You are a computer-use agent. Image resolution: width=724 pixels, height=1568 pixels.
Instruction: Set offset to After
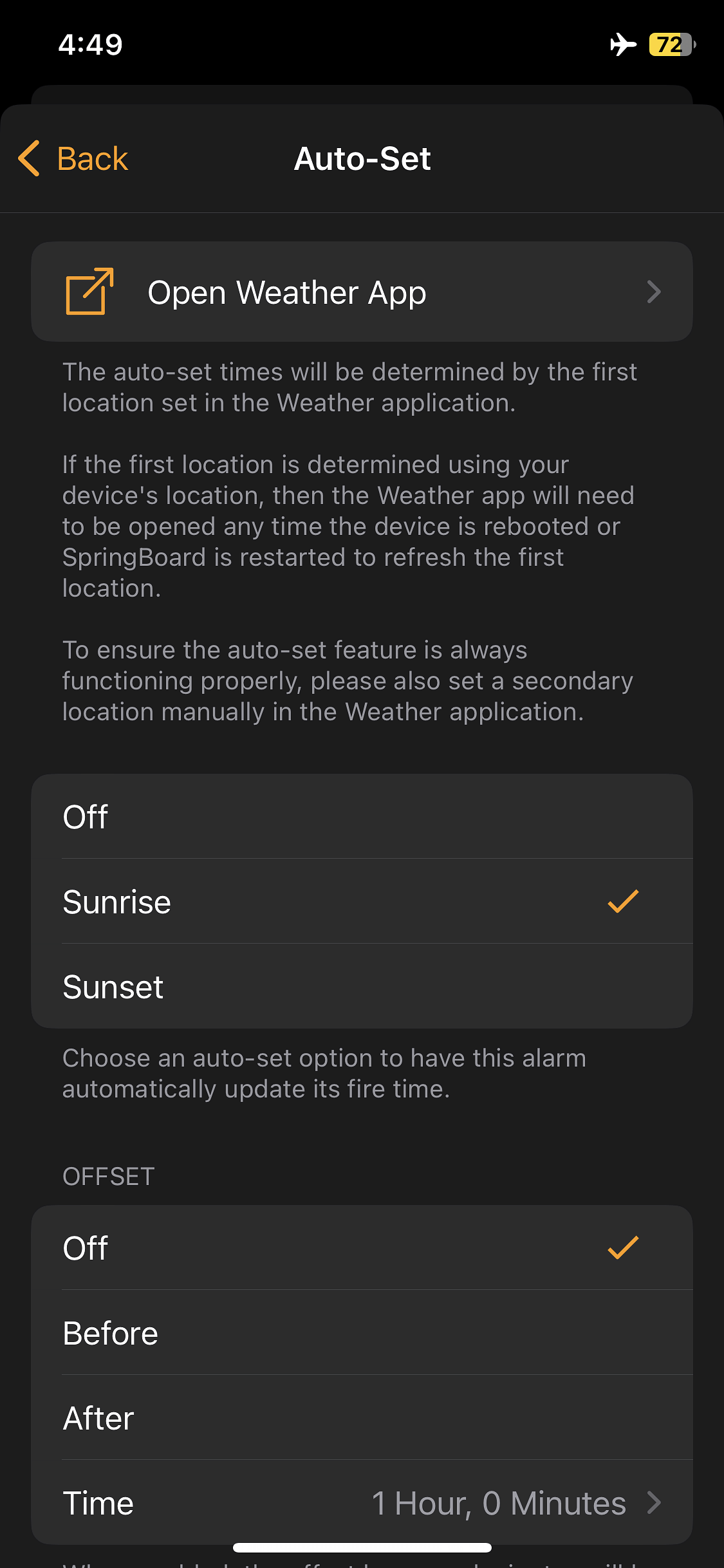pyautogui.click(x=362, y=1417)
